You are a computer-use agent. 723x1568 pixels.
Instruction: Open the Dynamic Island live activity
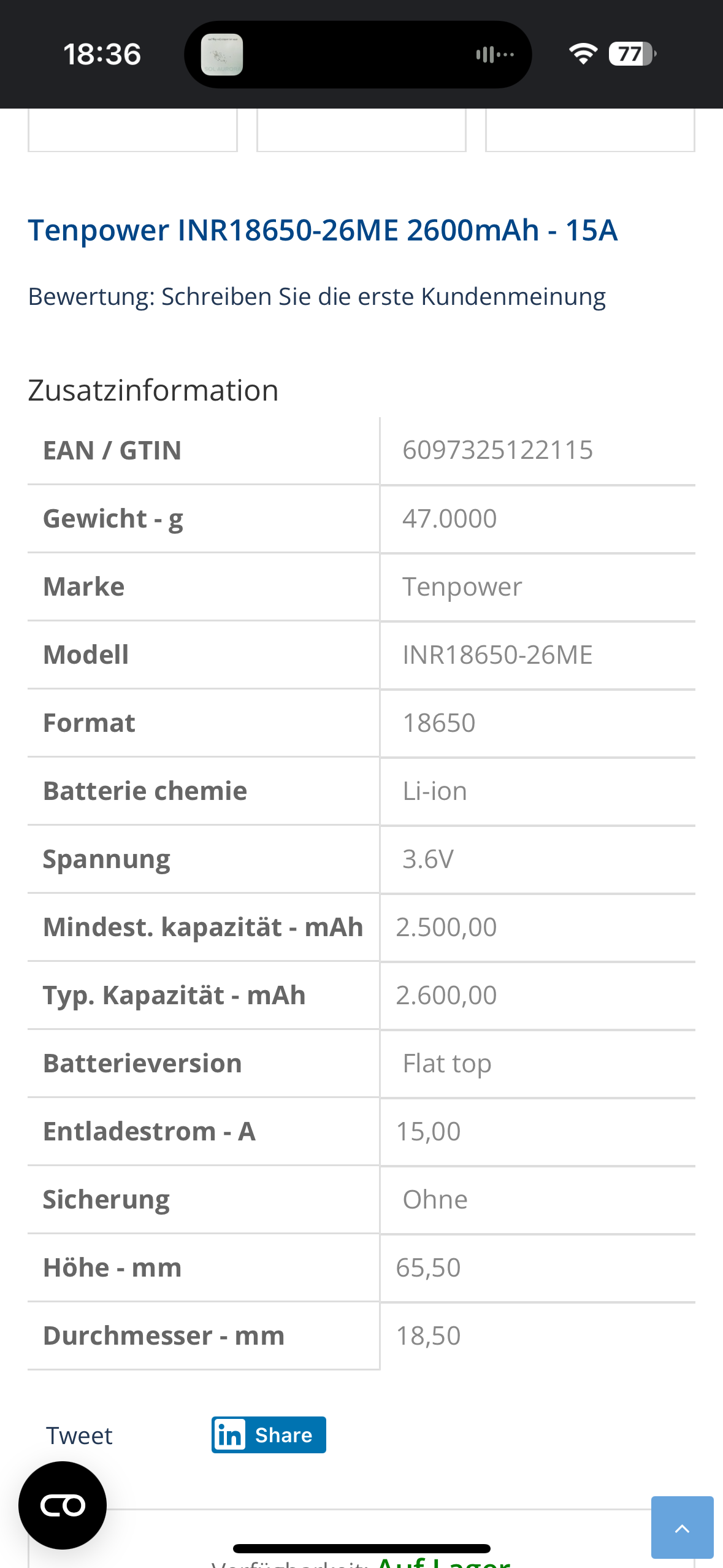click(358, 55)
